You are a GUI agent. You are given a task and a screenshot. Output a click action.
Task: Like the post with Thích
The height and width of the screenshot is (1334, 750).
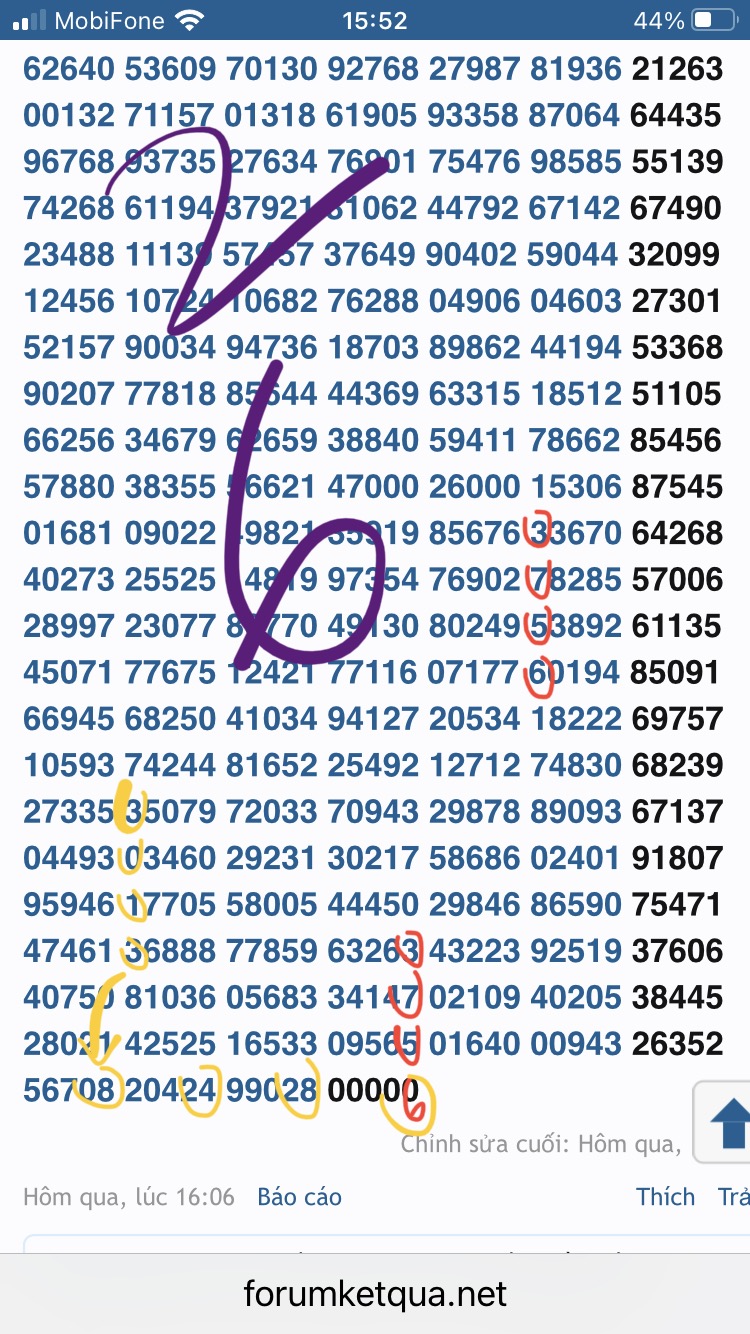coord(665,1197)
